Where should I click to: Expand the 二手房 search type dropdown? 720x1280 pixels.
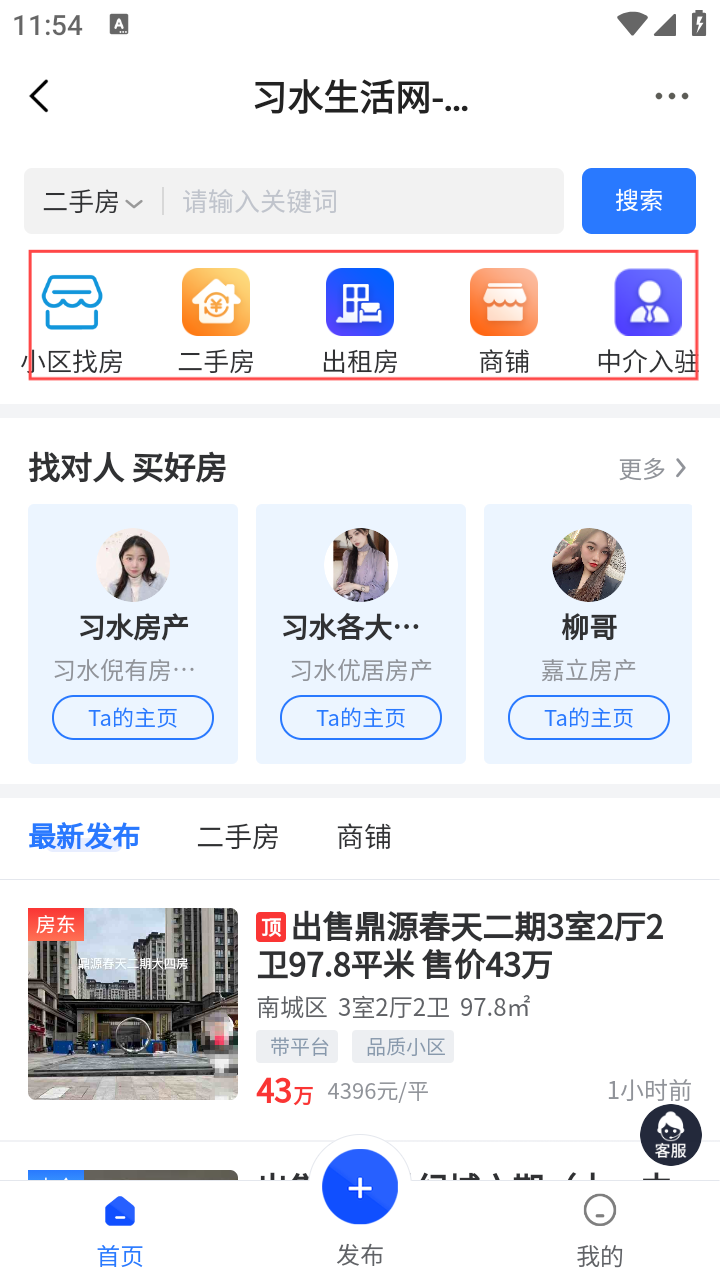[93, 202]
